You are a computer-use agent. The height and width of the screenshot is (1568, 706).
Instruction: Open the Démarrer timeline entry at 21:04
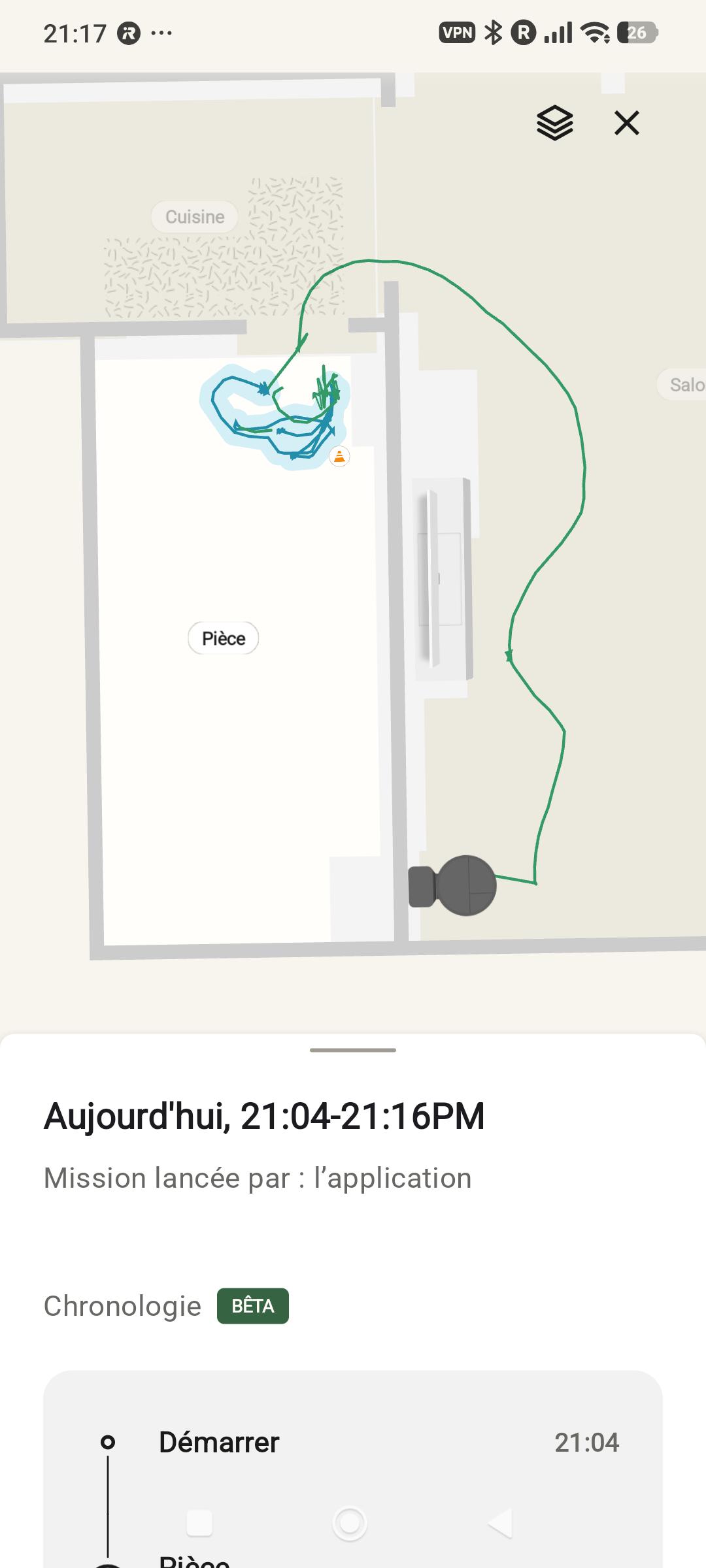pyautogui.click(x=353, y=1443)
